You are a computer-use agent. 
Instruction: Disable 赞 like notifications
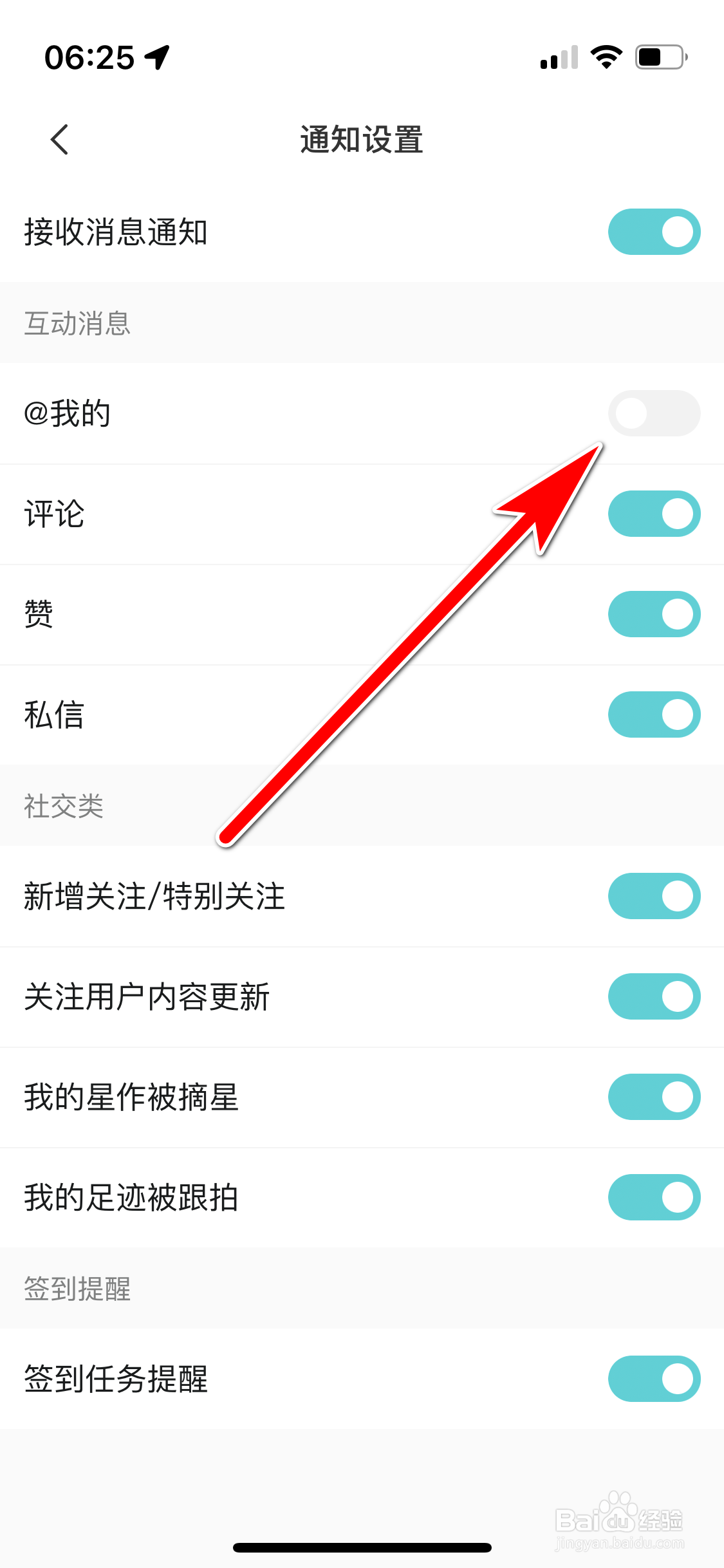pyautogui.click(x=654, y=613)
